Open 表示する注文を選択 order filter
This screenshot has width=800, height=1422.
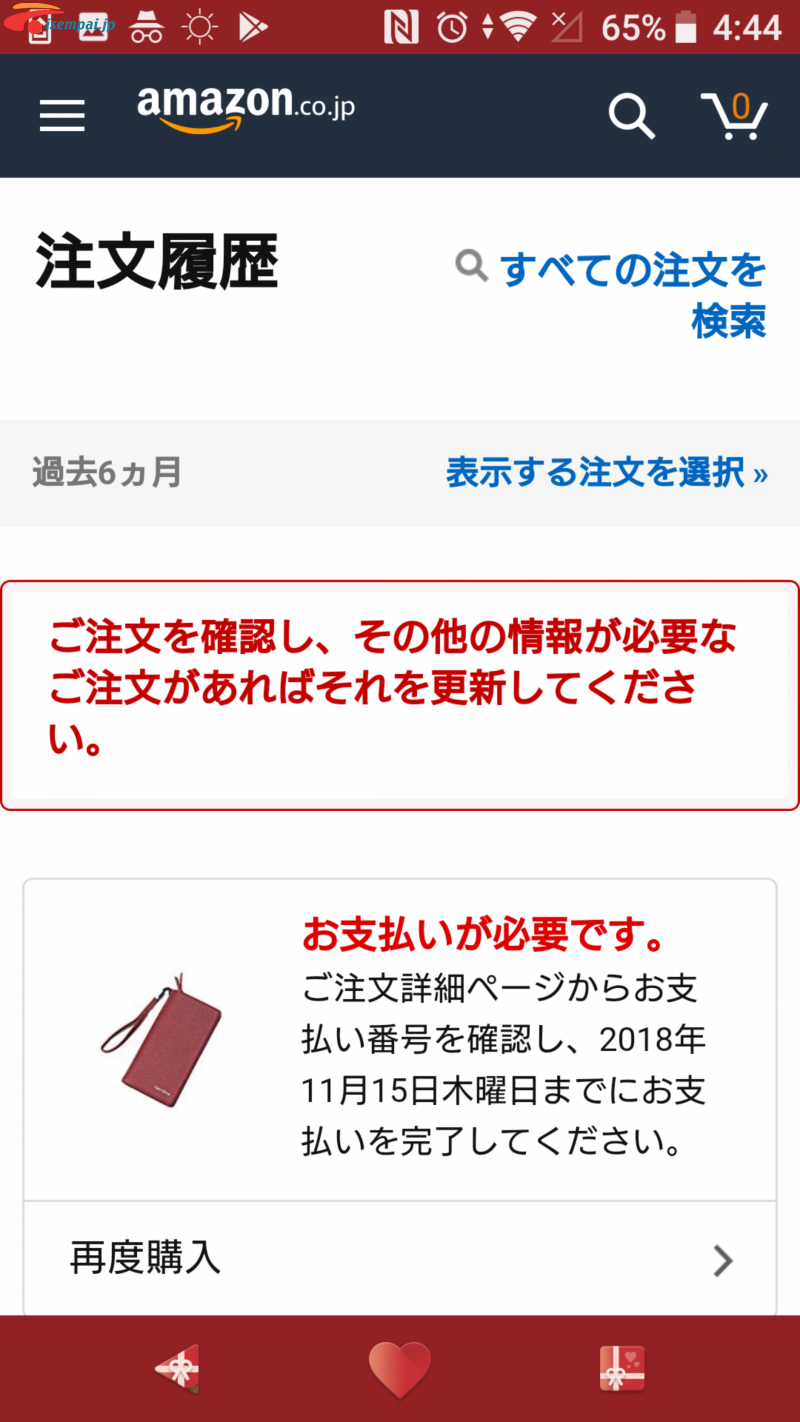coord(606,472)
